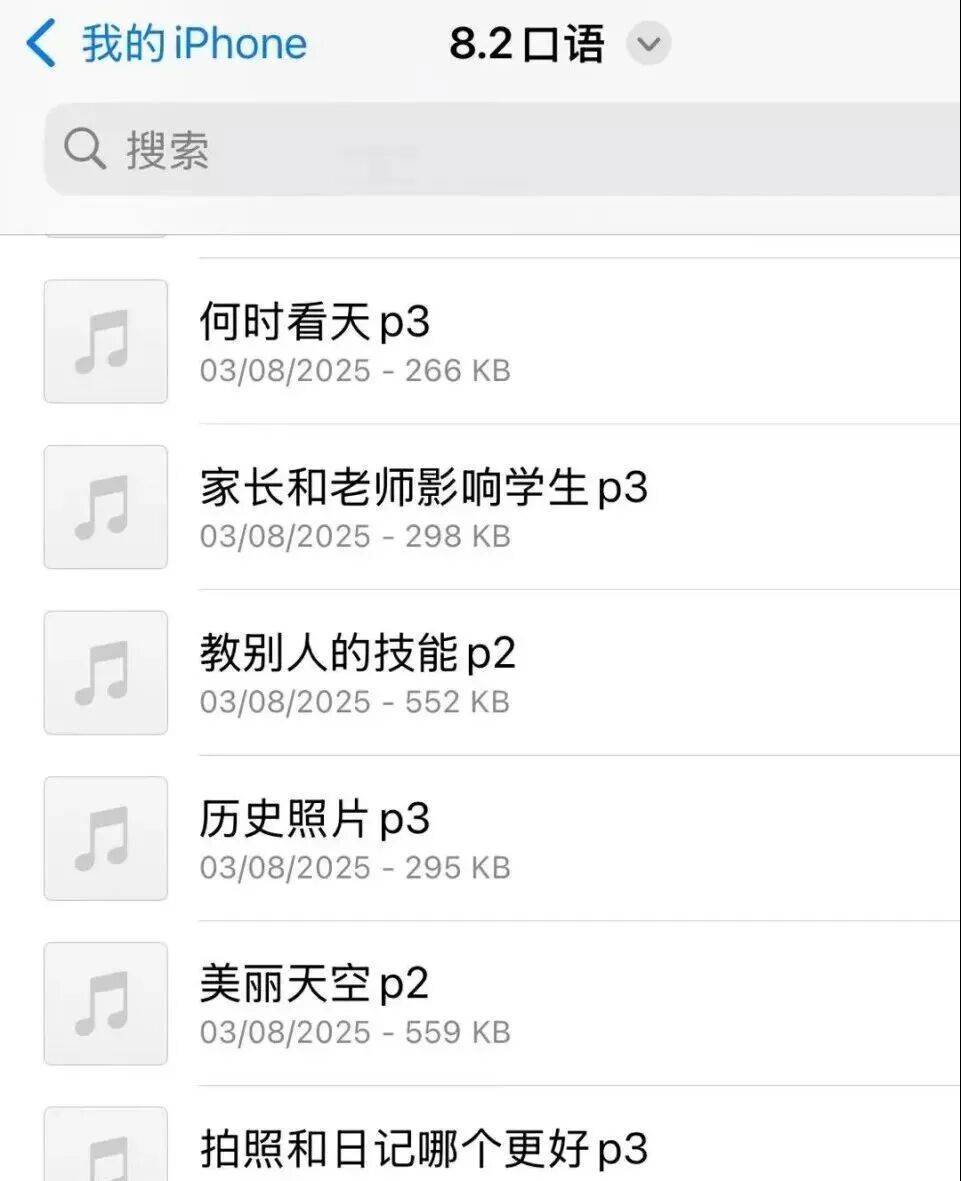Tap the 搜索 search field
Viewport: 961px width, 1181px height.
[500, 150]
